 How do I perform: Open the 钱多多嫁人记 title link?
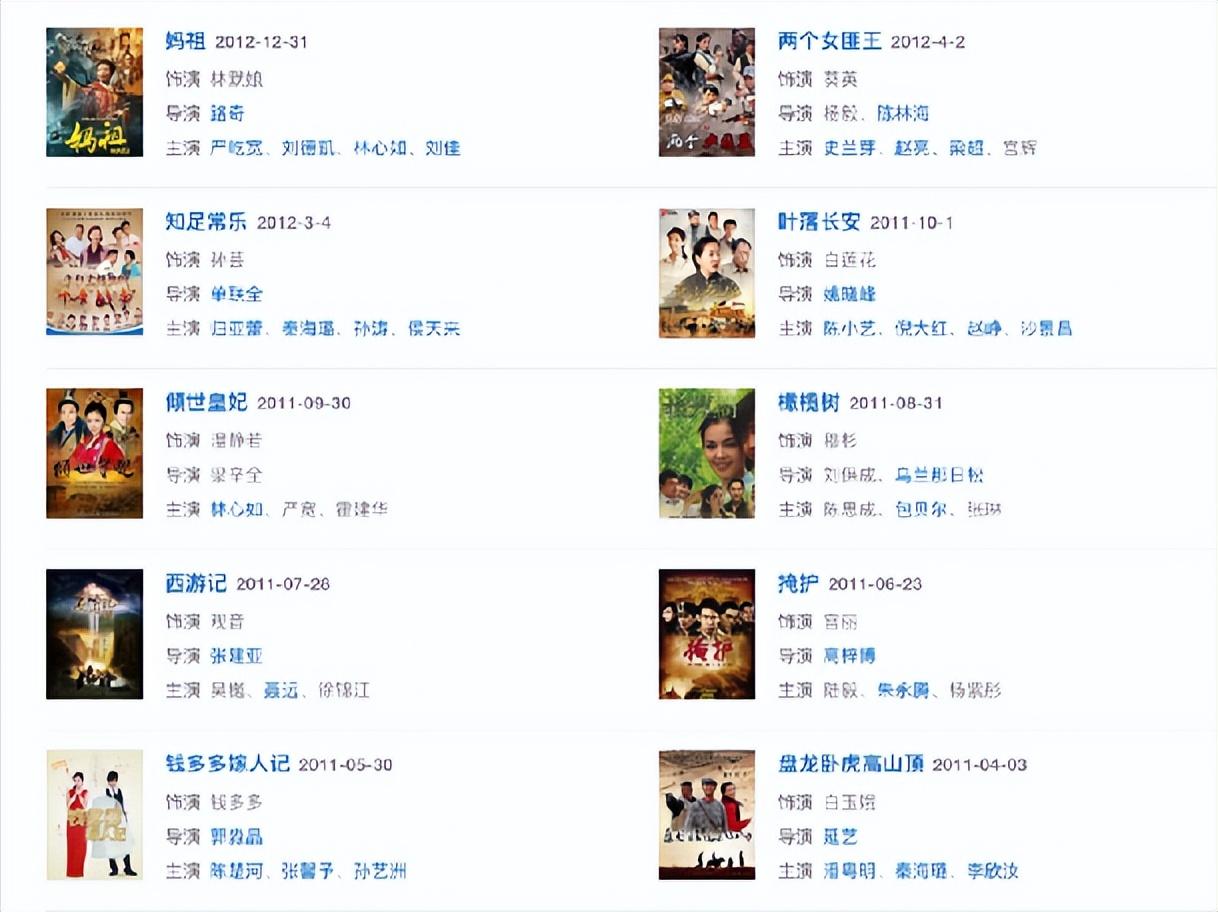point(227,764)
